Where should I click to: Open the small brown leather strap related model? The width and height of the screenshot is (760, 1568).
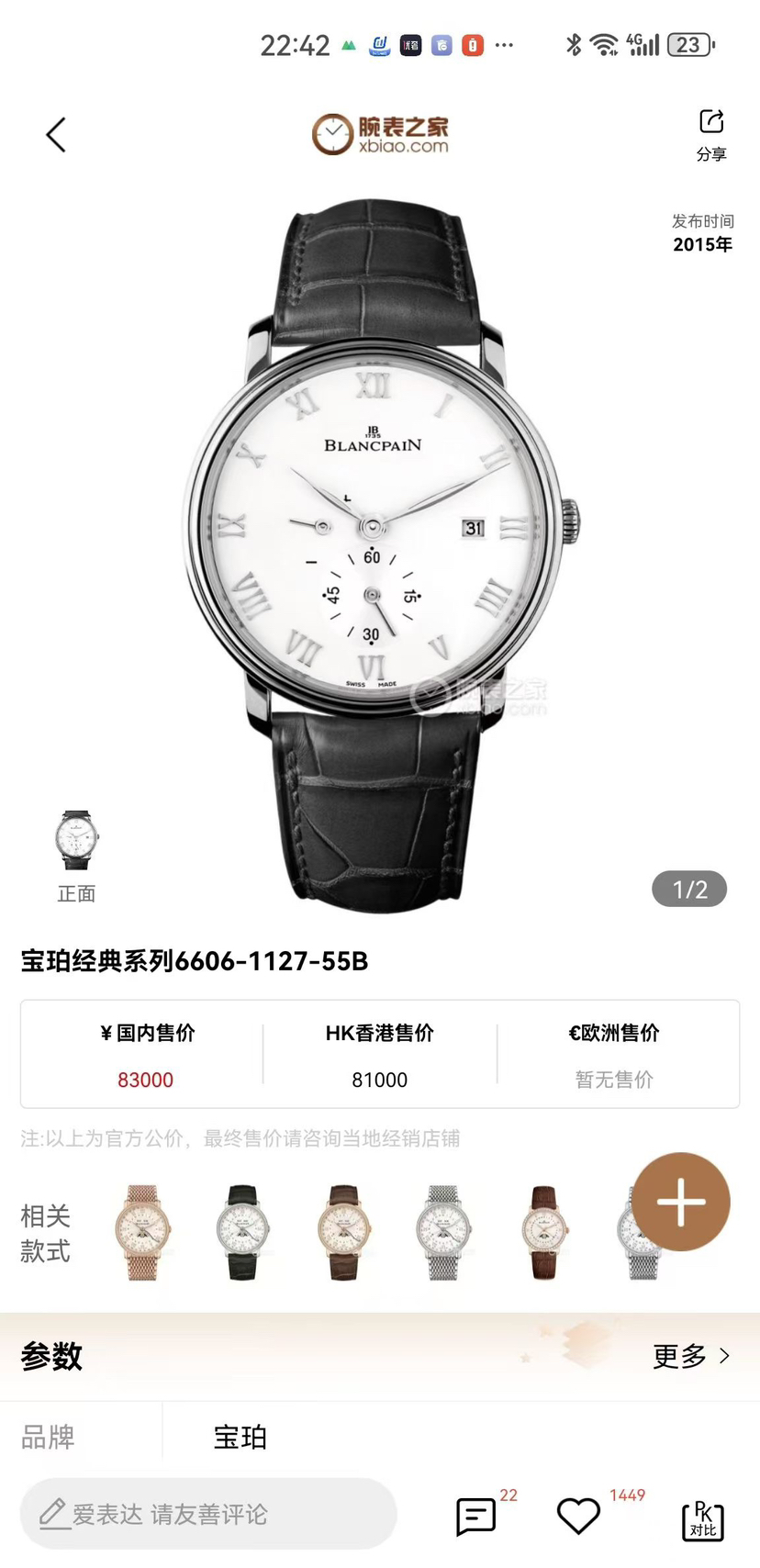(x=543, y=1232)
